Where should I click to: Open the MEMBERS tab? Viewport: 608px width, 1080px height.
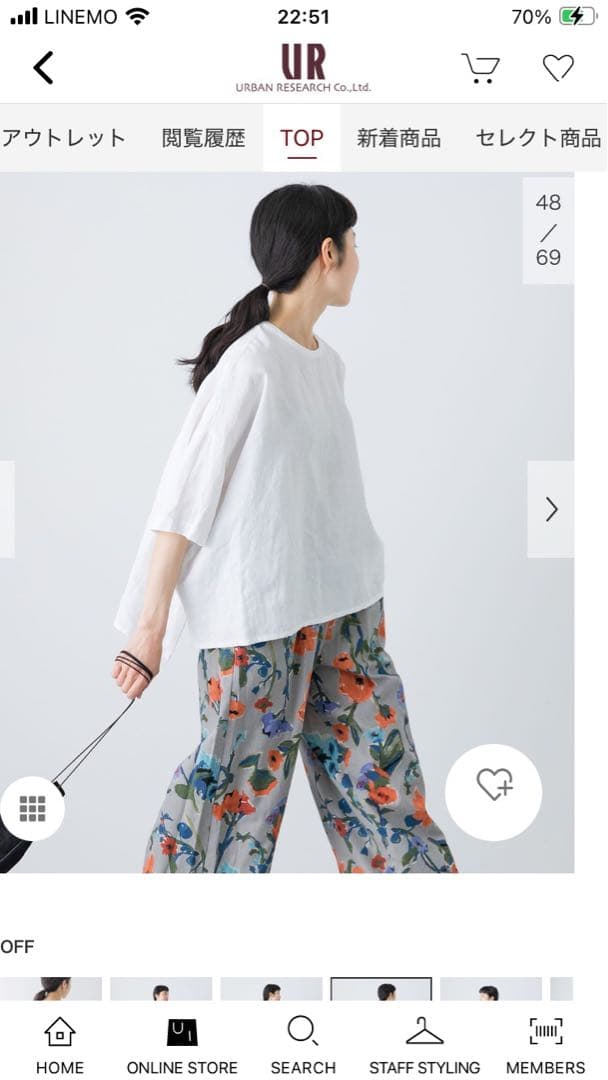545,1045
